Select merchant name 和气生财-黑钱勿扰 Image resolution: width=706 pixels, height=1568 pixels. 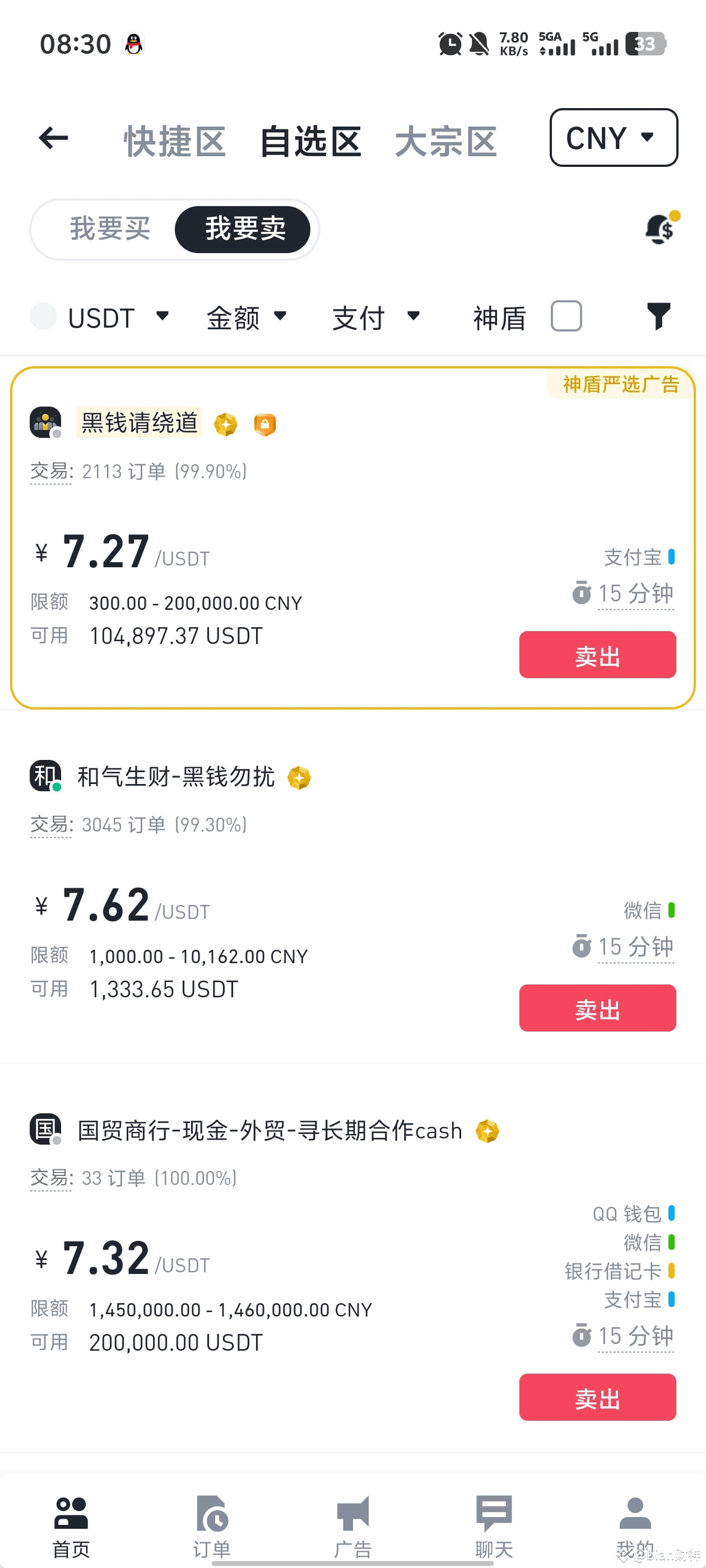pyautogui.click(x=175, y=777)
